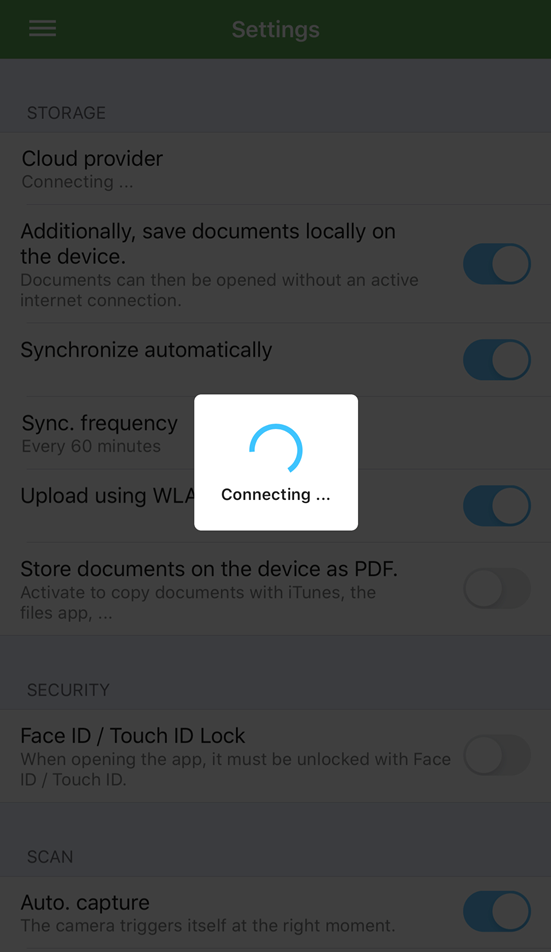
Task: Open the hamburger menu
Action: click(x=42, y=29)
